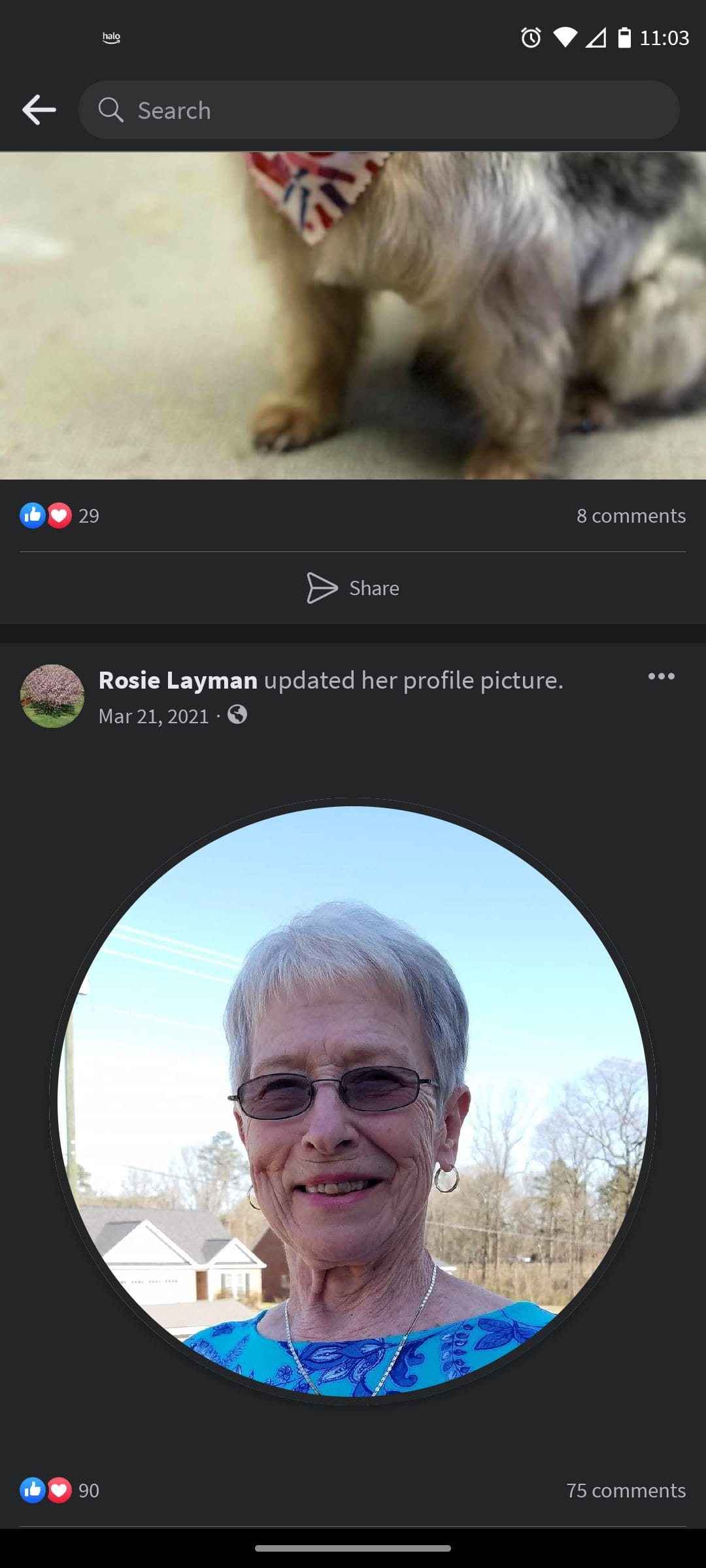View Rosie Layman's new profile picture
Screen dimensions: 706x1568
[x=353, y=1101]
